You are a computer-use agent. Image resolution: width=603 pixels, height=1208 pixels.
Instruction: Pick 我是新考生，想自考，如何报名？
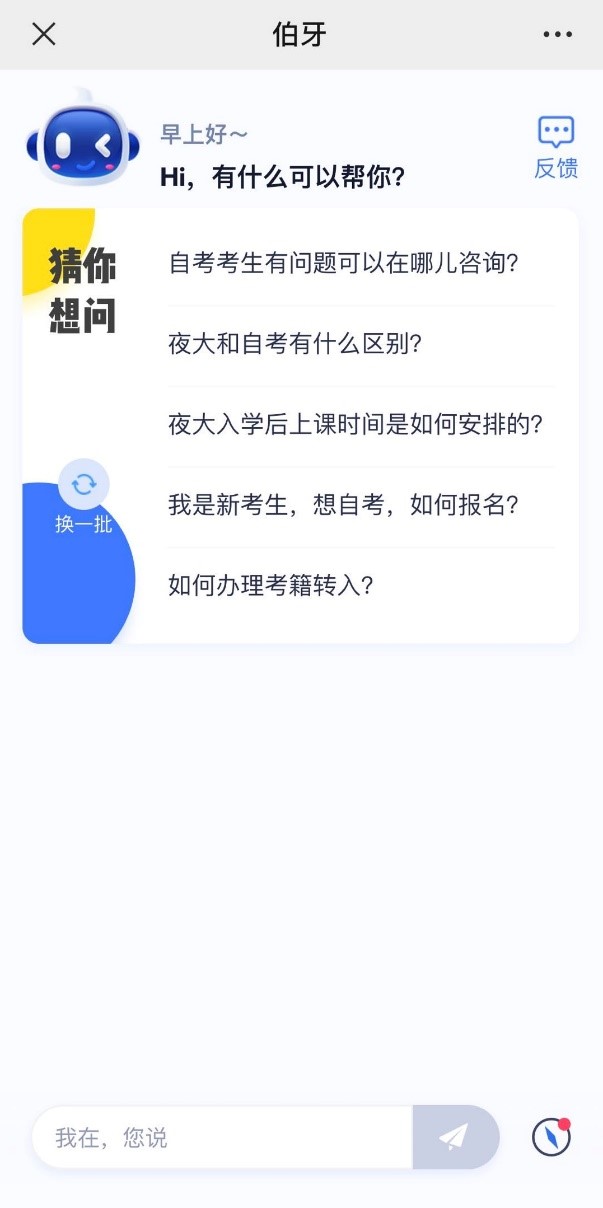tap(343, 504)
